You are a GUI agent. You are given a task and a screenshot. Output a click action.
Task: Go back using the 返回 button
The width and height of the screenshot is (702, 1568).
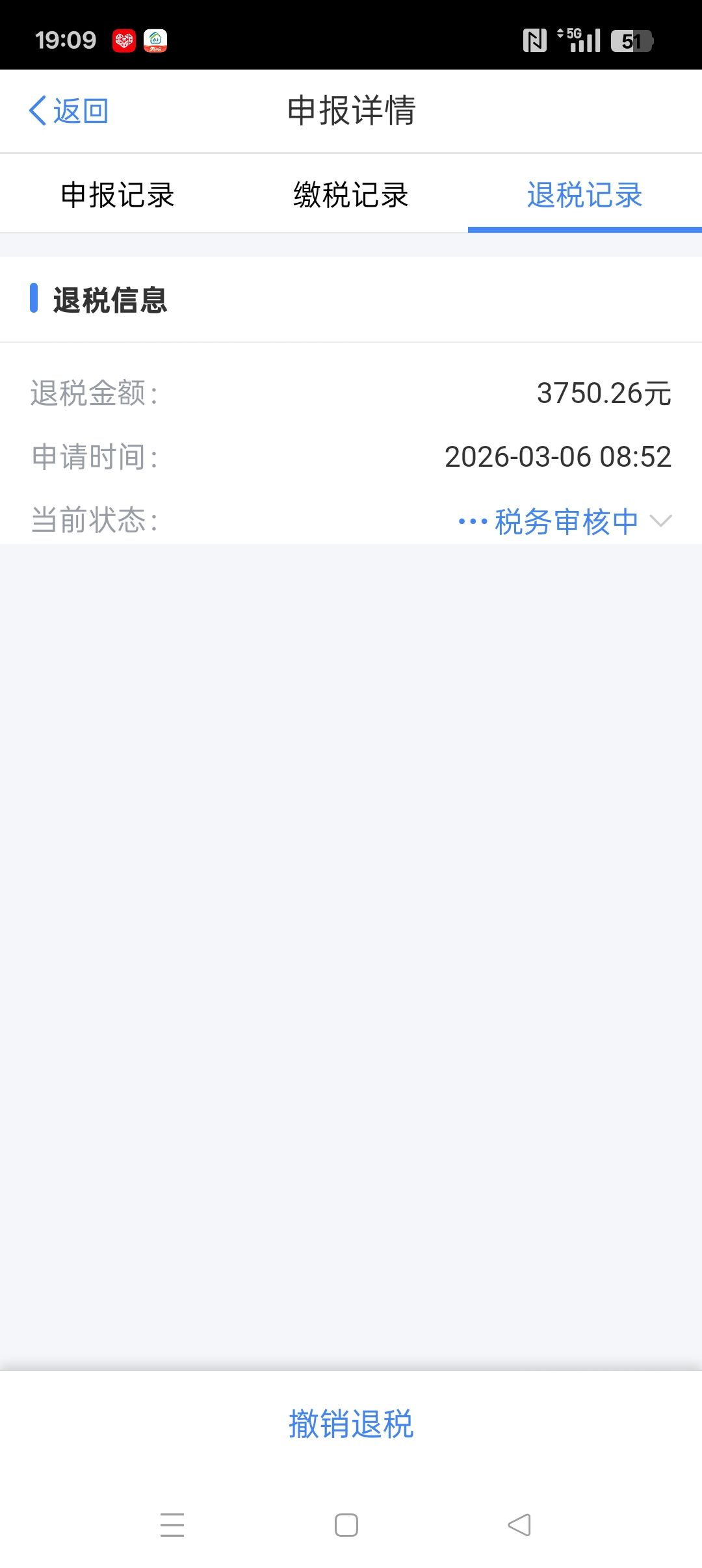69,111
